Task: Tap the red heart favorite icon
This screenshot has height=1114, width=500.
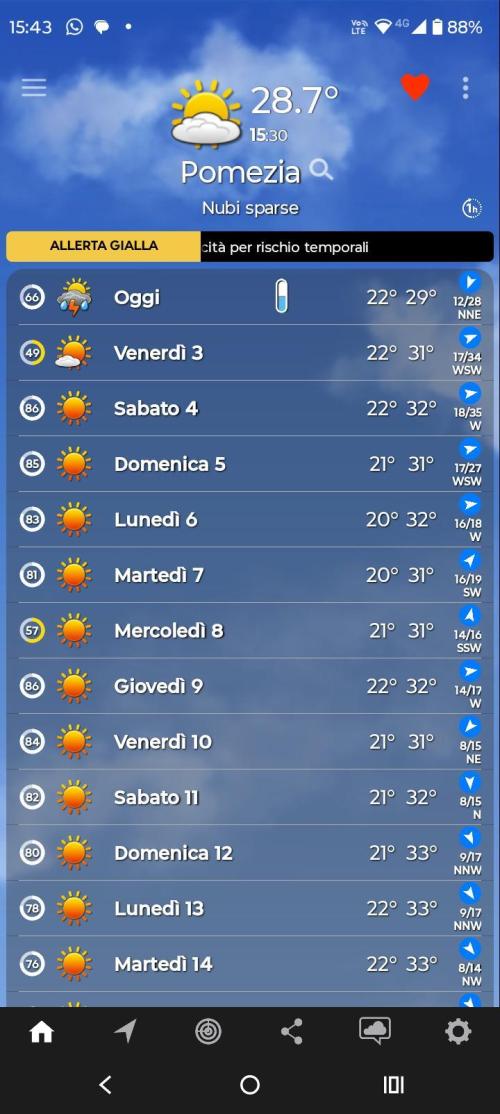Action: coord(415,87)
